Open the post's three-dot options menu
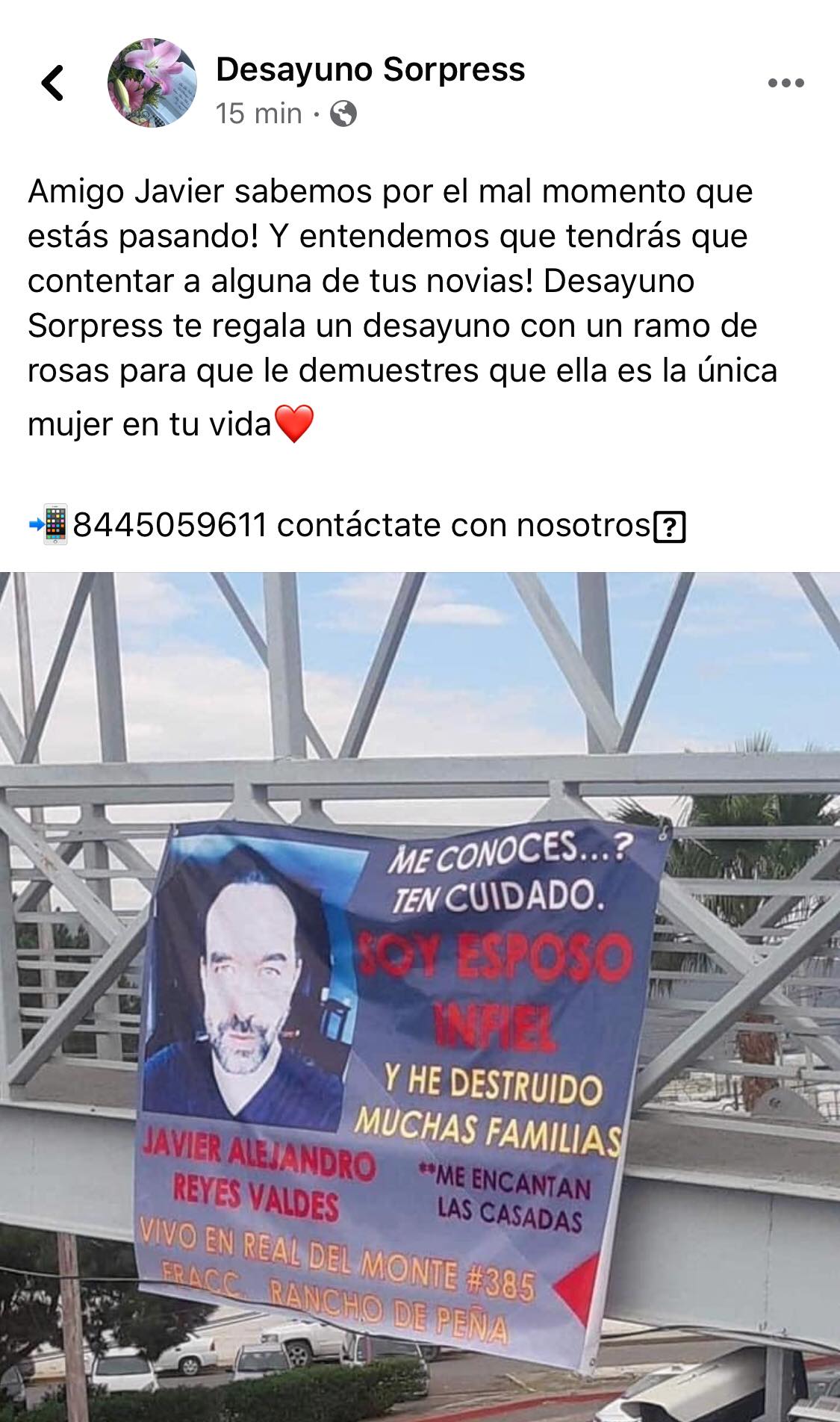840x1422 pixels. click(x=786, y=83)
